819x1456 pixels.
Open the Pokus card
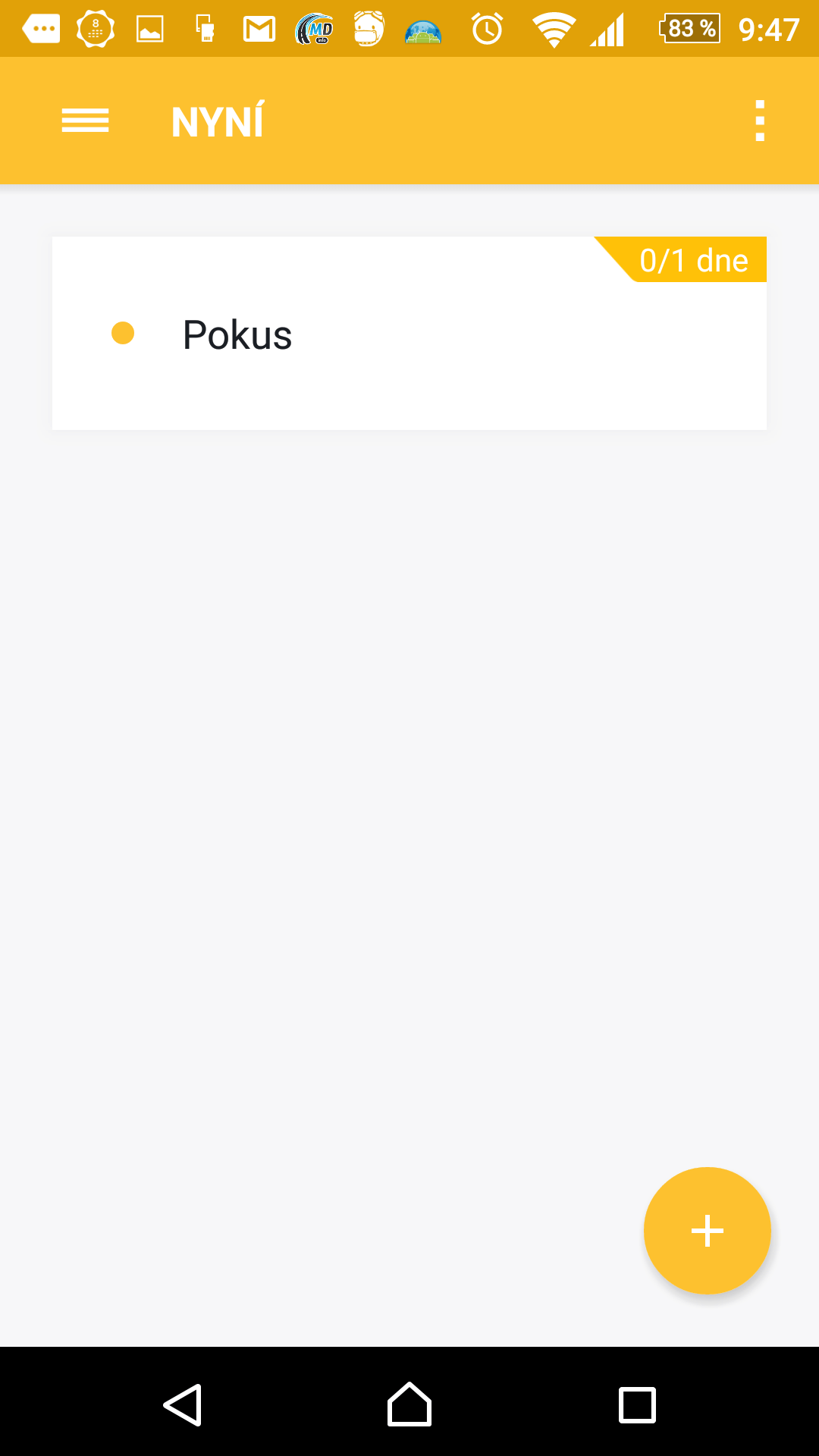tap(409, 334)
